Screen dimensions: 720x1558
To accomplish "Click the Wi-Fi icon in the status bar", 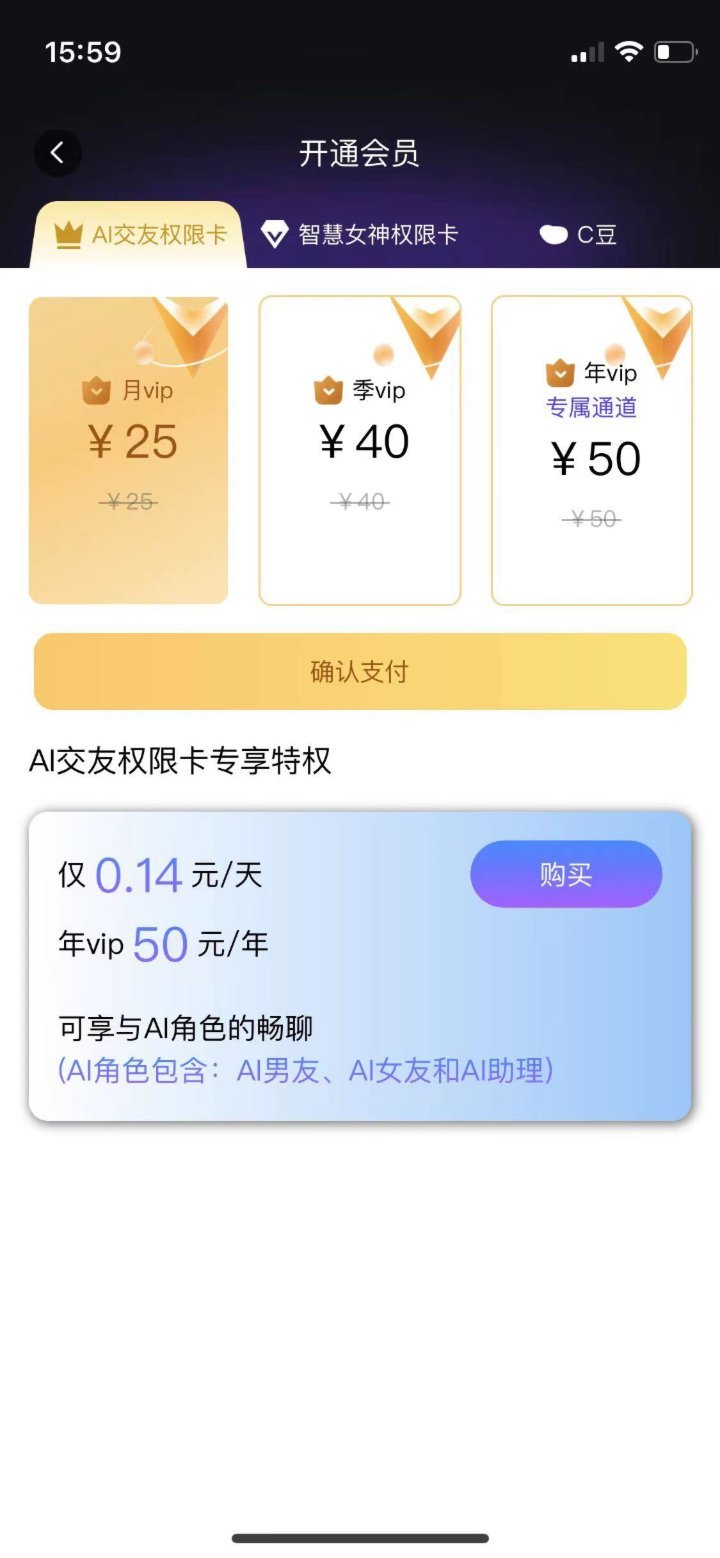I will coord(628,49).
